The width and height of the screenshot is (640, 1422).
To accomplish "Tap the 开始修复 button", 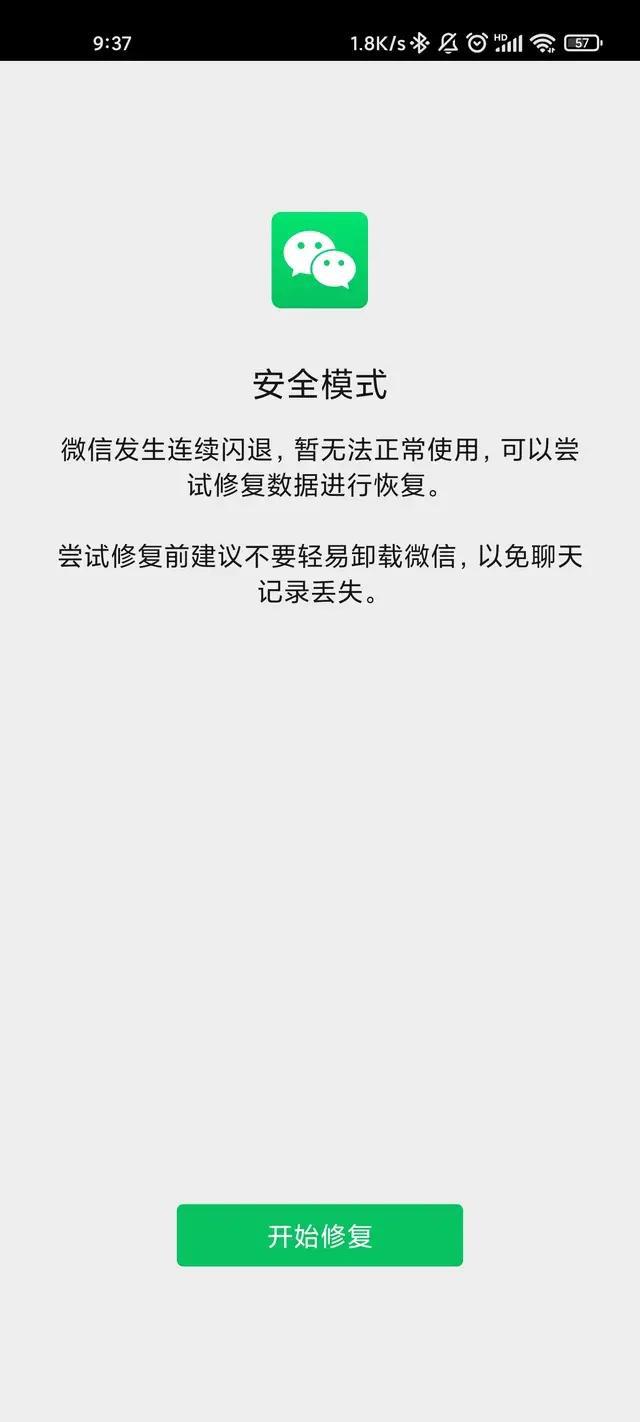I will 320,1235.
